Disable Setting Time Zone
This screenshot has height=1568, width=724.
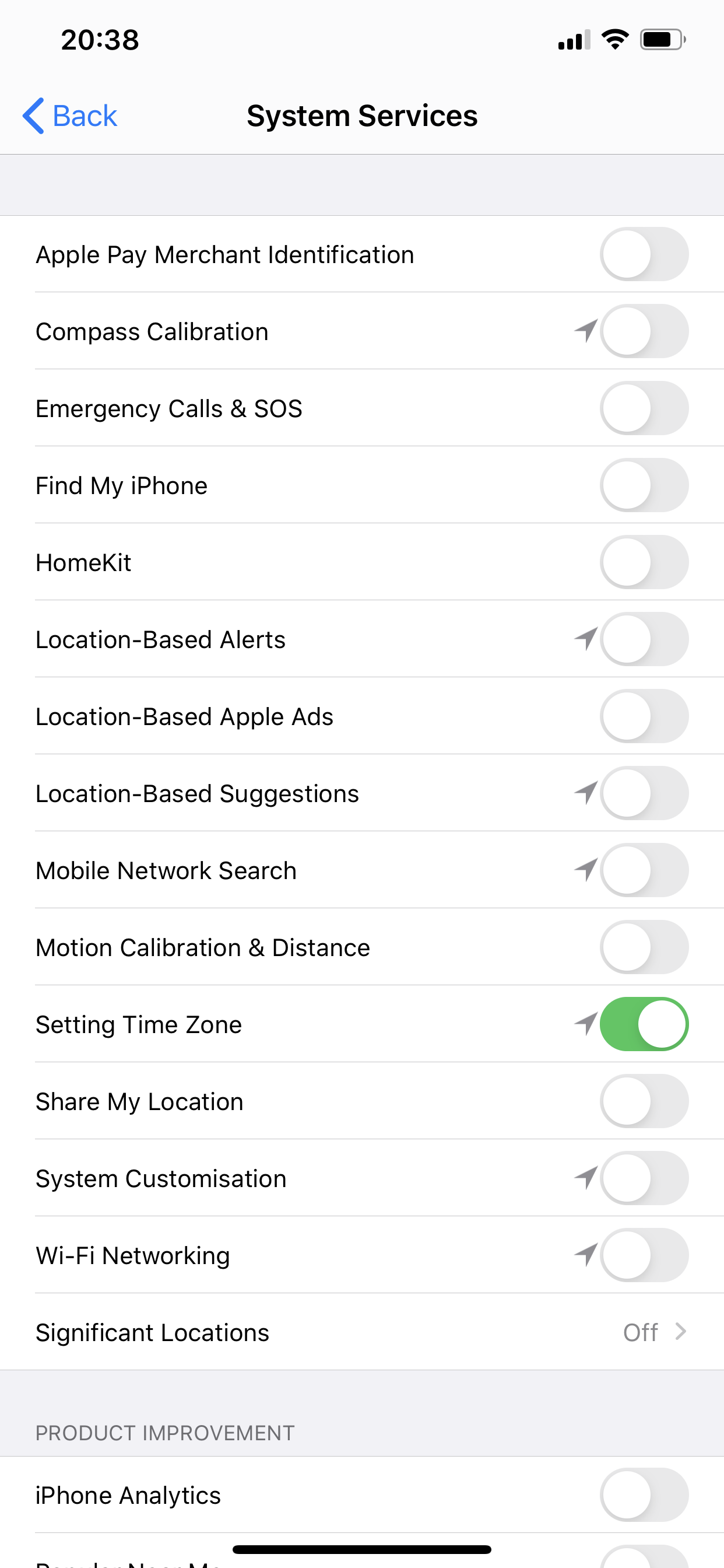point(644,1024)
